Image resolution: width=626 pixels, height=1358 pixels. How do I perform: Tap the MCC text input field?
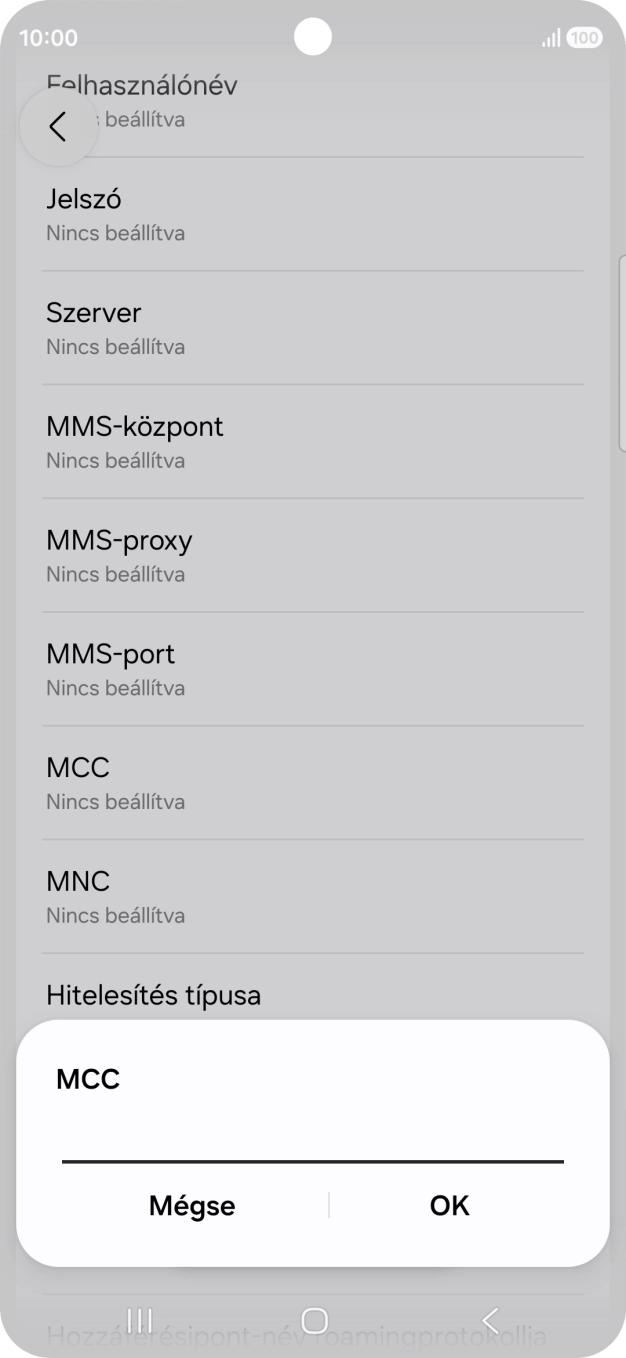(313, 1140)
